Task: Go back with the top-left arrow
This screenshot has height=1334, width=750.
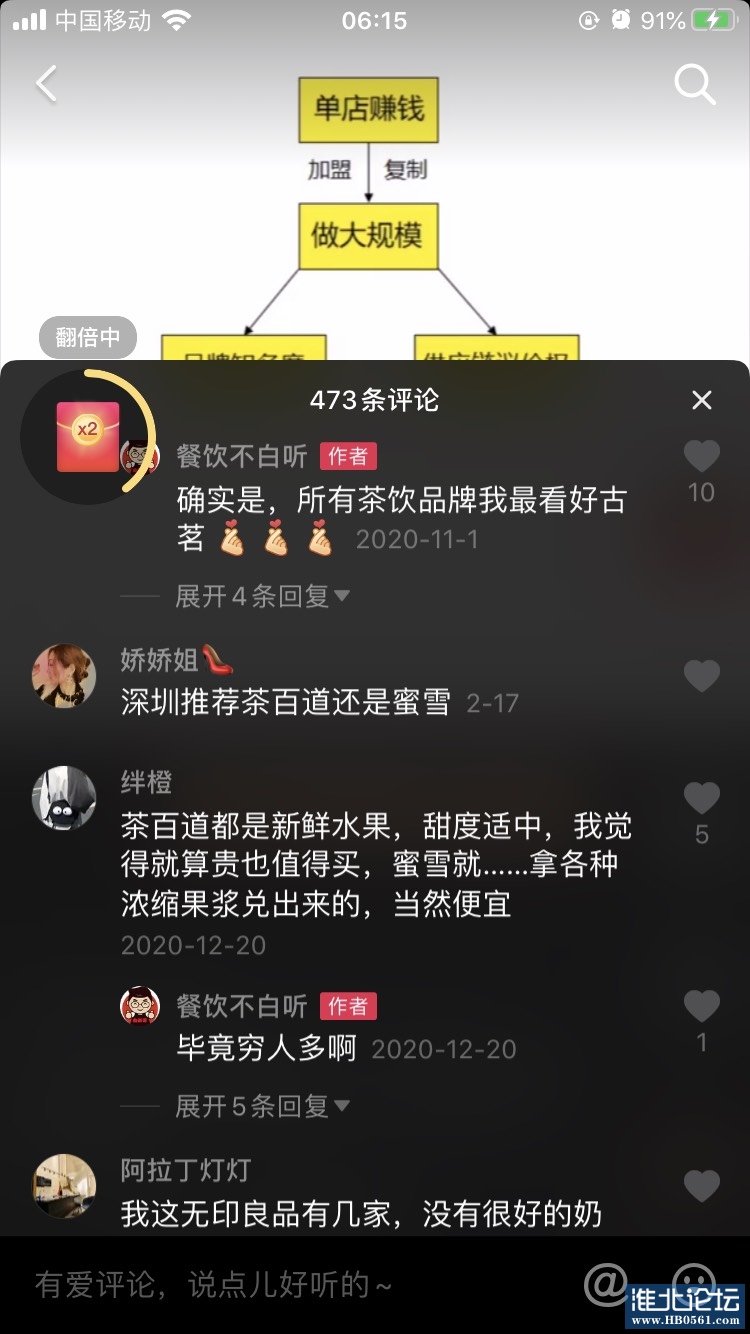Action: (46, 84)
